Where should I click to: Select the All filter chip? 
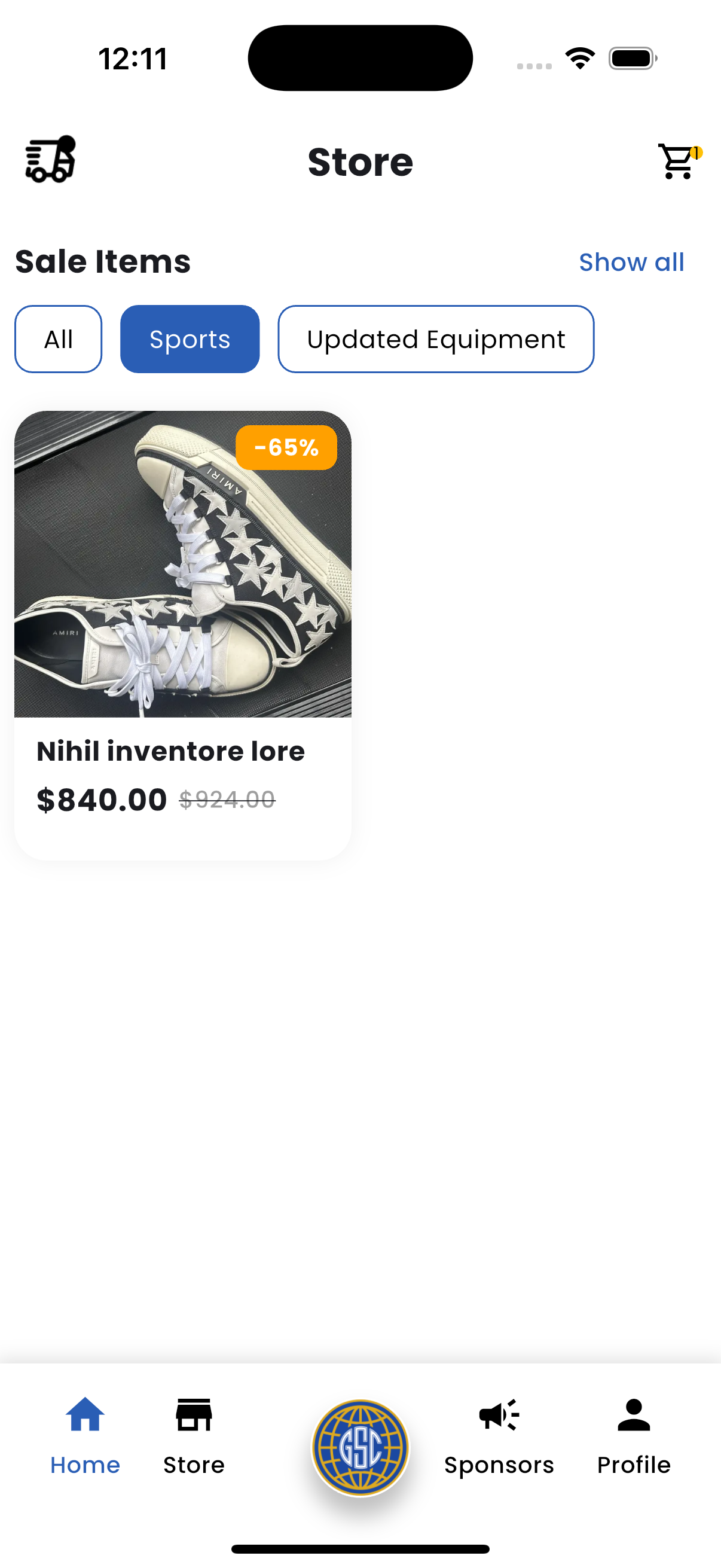59,339
